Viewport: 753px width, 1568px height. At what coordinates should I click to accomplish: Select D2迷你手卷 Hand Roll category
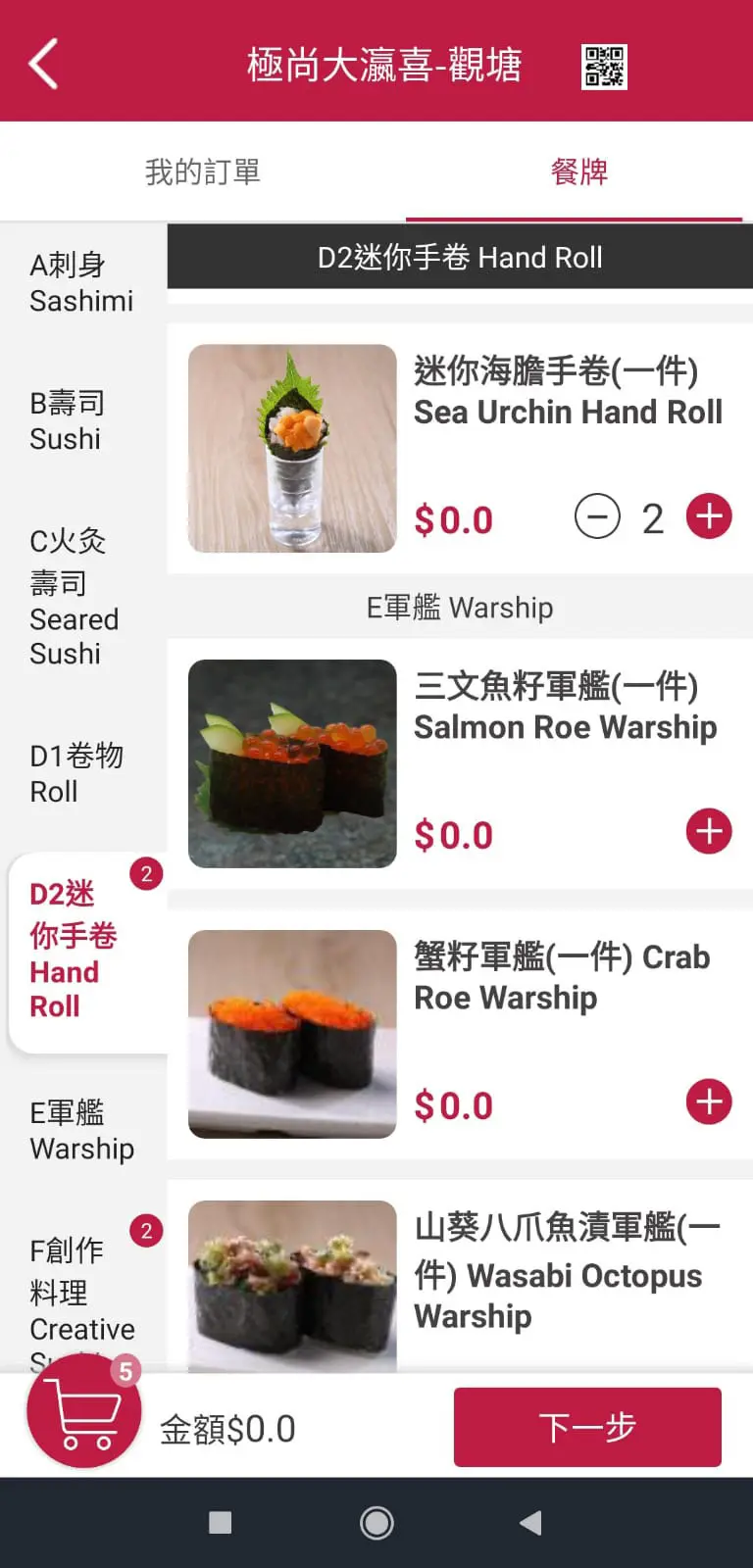[74, 950]
